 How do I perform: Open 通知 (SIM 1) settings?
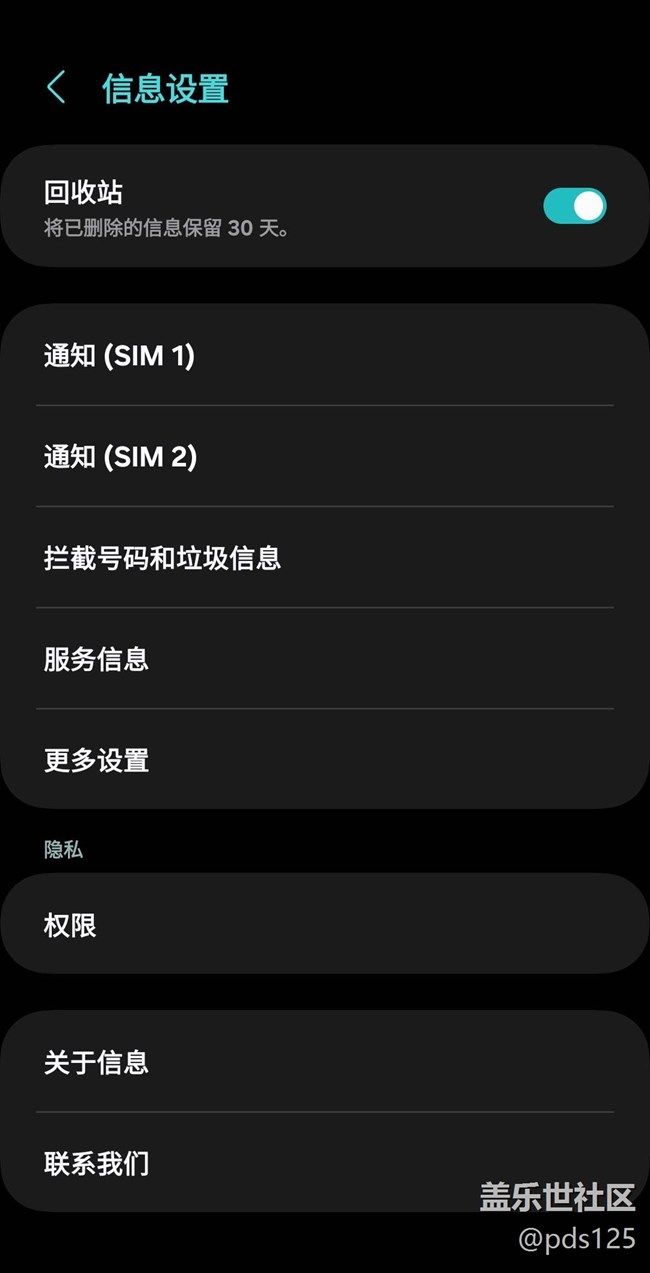click(x=324, y=355)
